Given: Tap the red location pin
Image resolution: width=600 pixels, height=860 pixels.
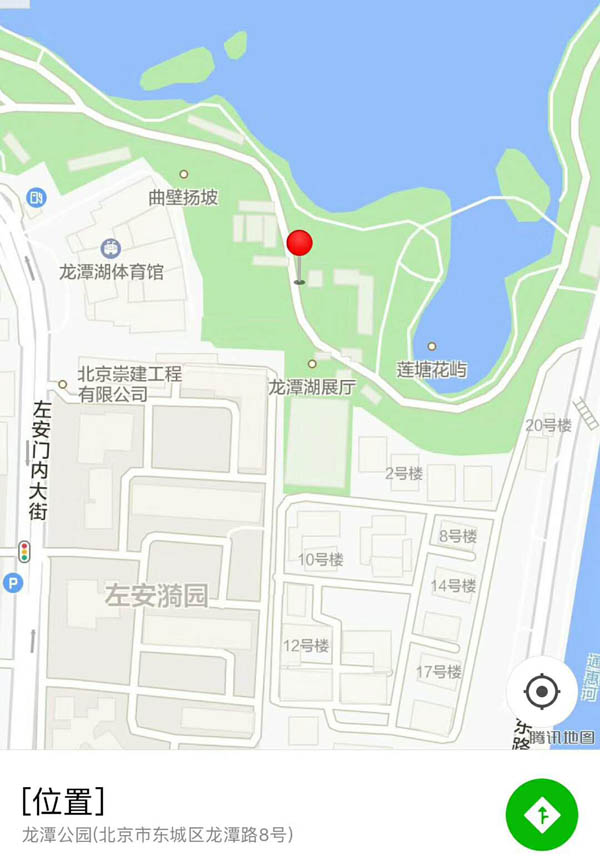Looking at the screenshot, I should pos(300,245).
